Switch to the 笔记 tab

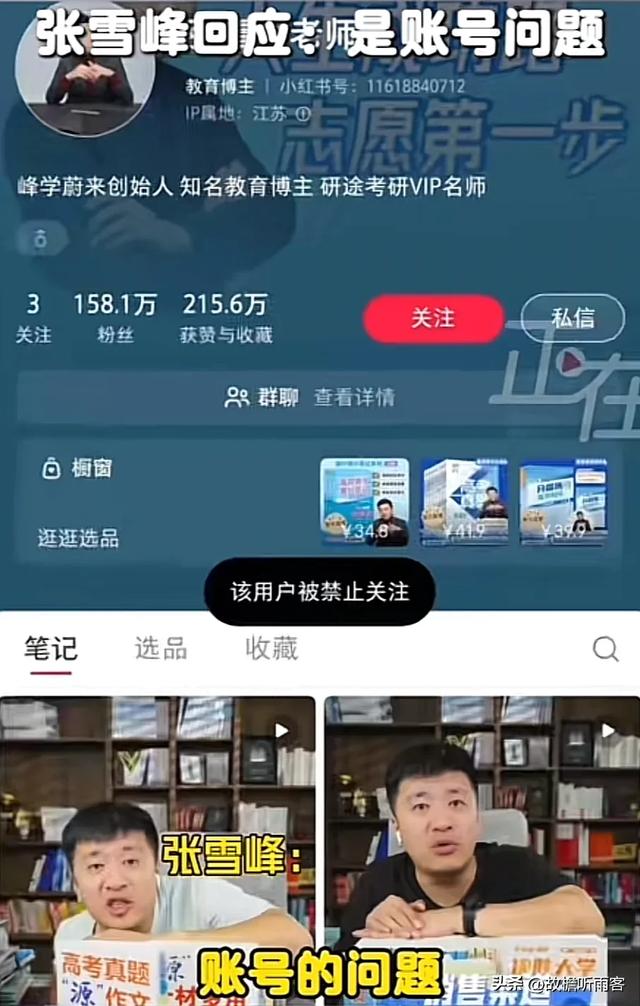click(49, 649)
